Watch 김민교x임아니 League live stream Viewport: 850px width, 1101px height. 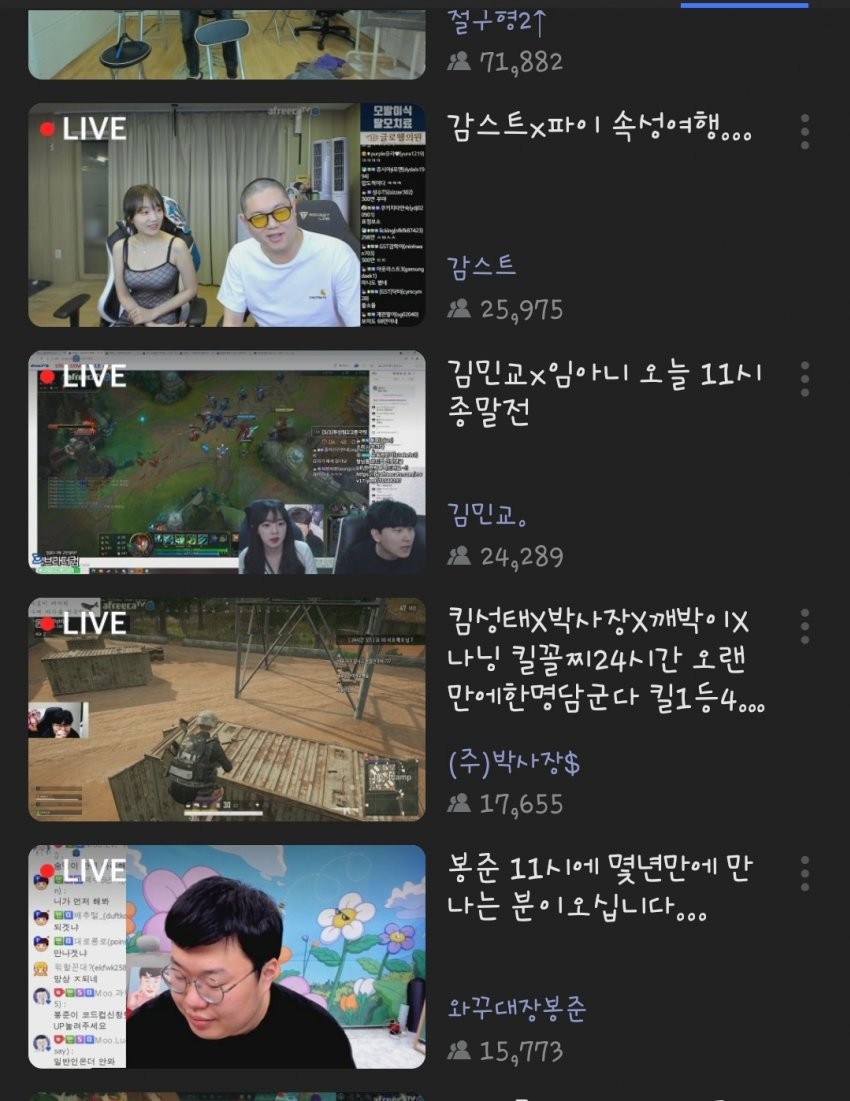click(226, 462)
